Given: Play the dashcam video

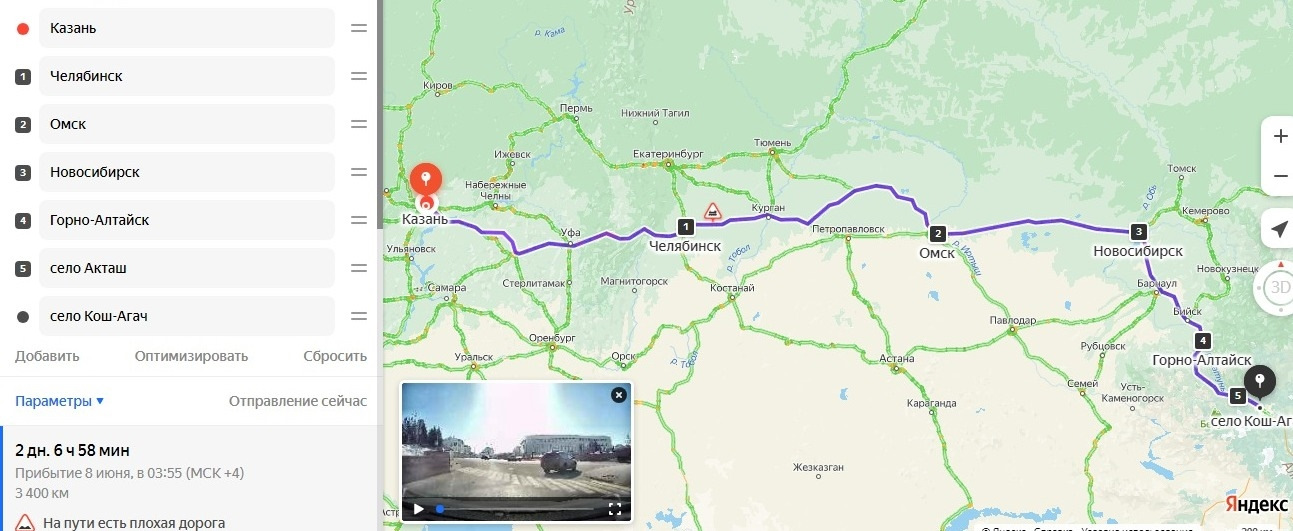Looking at the screenshot, I should 418,509.
